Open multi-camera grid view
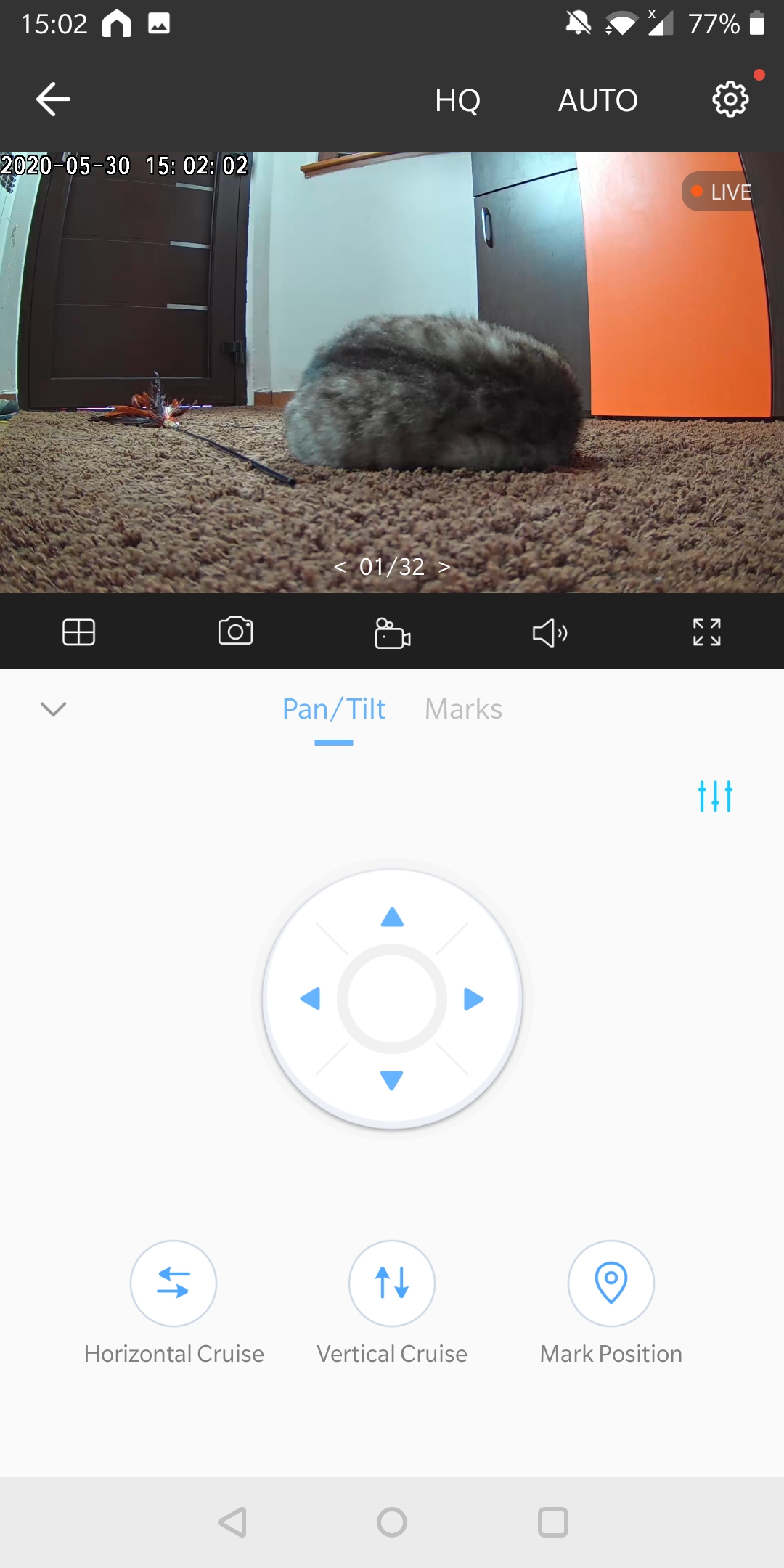The width and height of the screenshot is (784, 1568). click(78, 632)
